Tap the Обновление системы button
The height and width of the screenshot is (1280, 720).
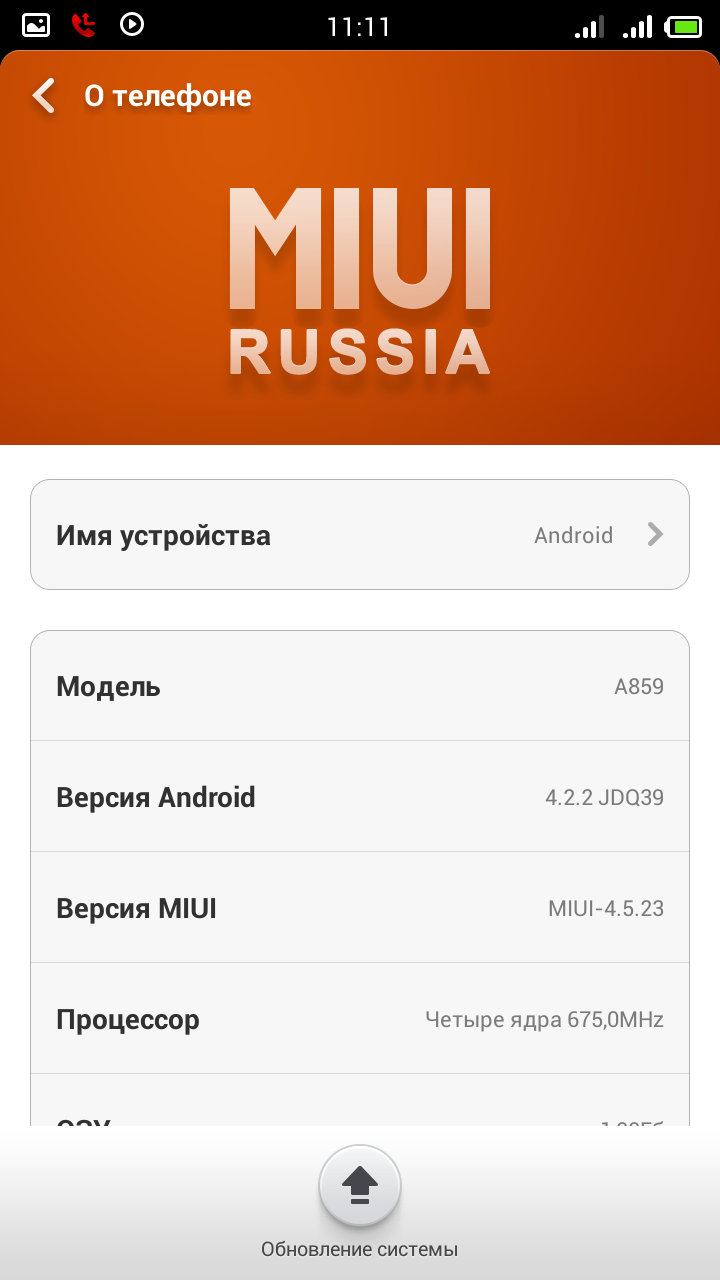click(x=360, y=1187)
